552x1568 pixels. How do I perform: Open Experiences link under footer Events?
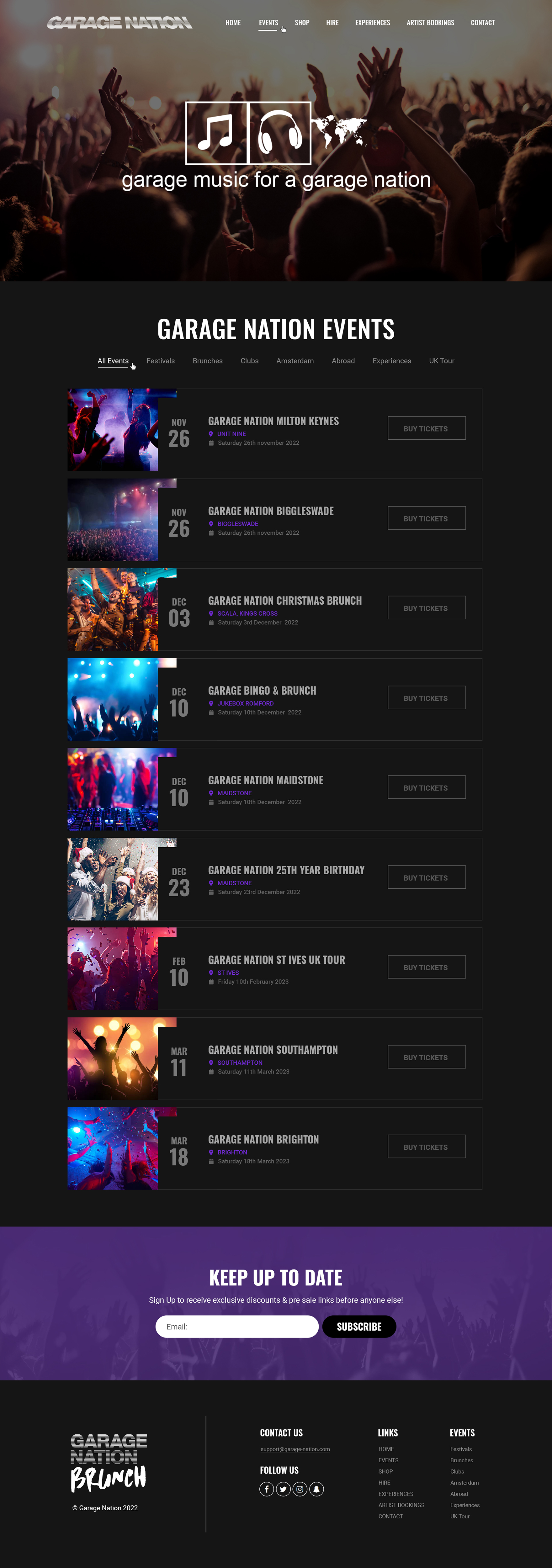[464, 1505]
